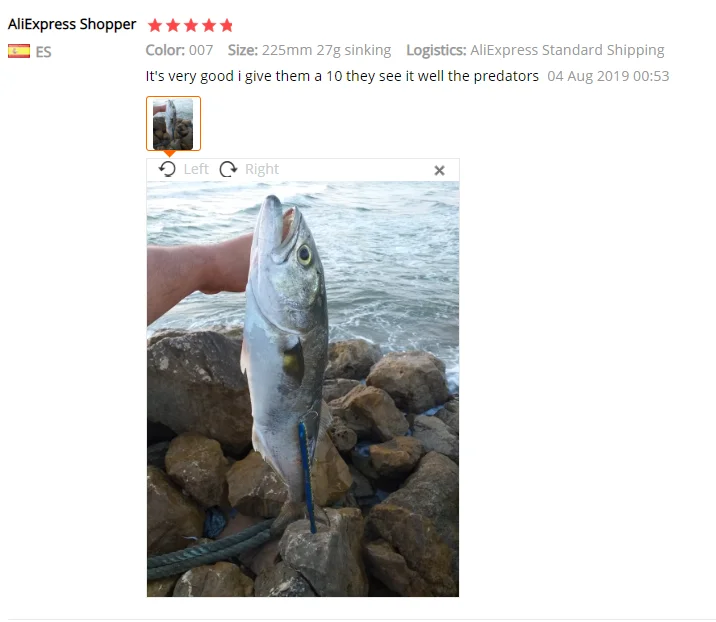Rotate the review photo right
The width and height of the screenshot is (716, 622).
pos(249,169)
